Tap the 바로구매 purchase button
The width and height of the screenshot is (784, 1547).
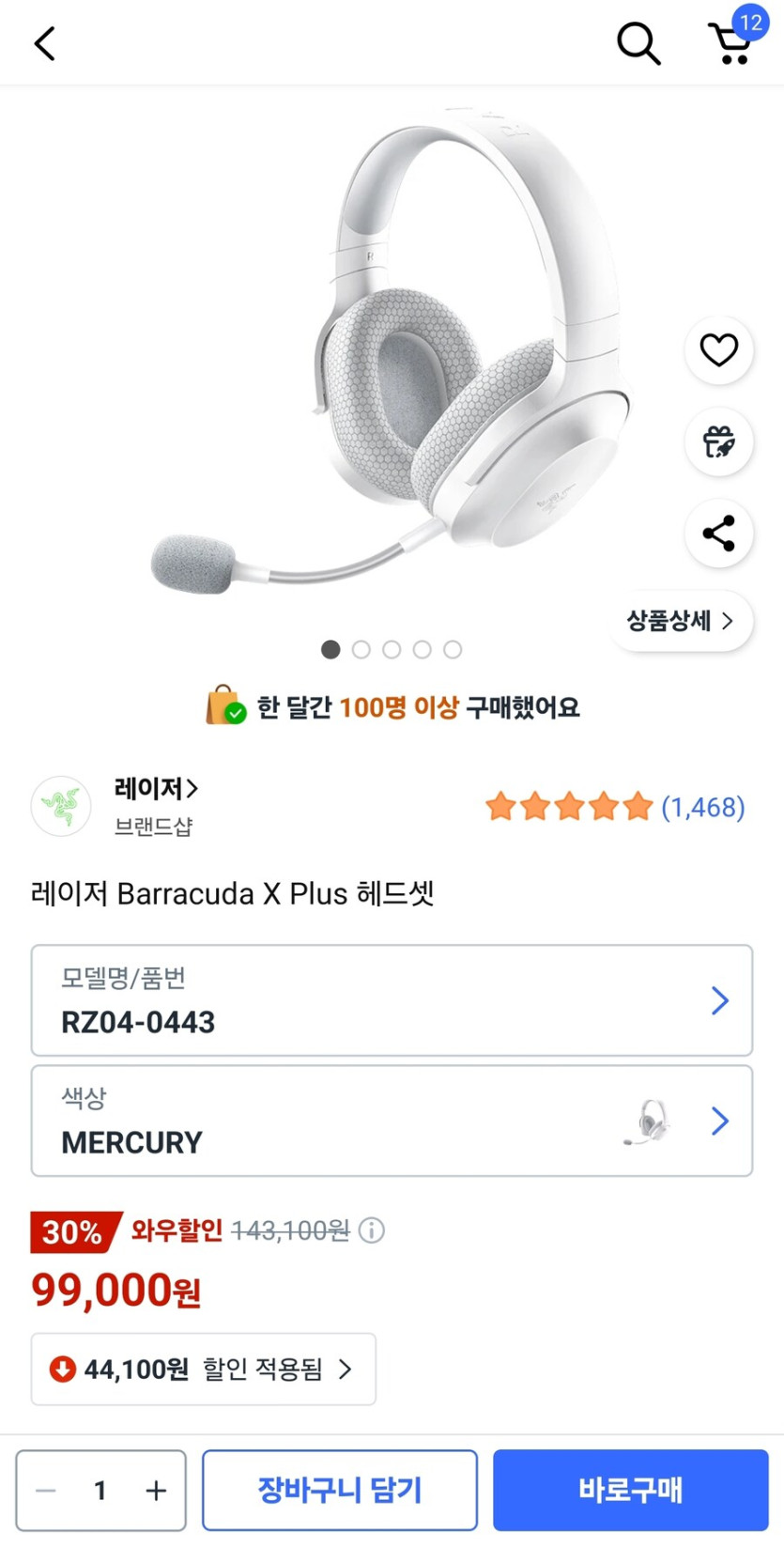tap(630, 1490)
